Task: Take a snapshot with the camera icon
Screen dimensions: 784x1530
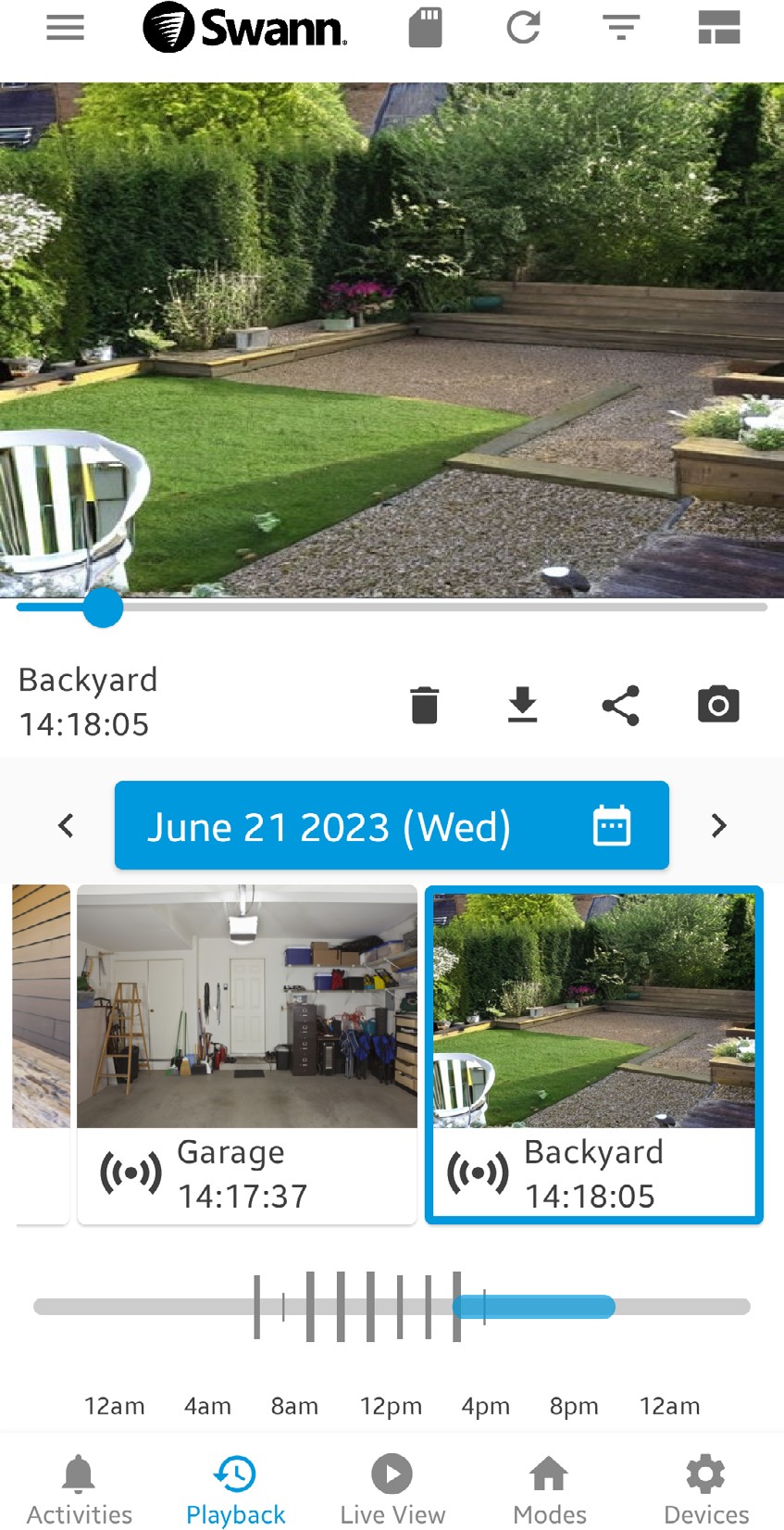Action: coord(718,705)
